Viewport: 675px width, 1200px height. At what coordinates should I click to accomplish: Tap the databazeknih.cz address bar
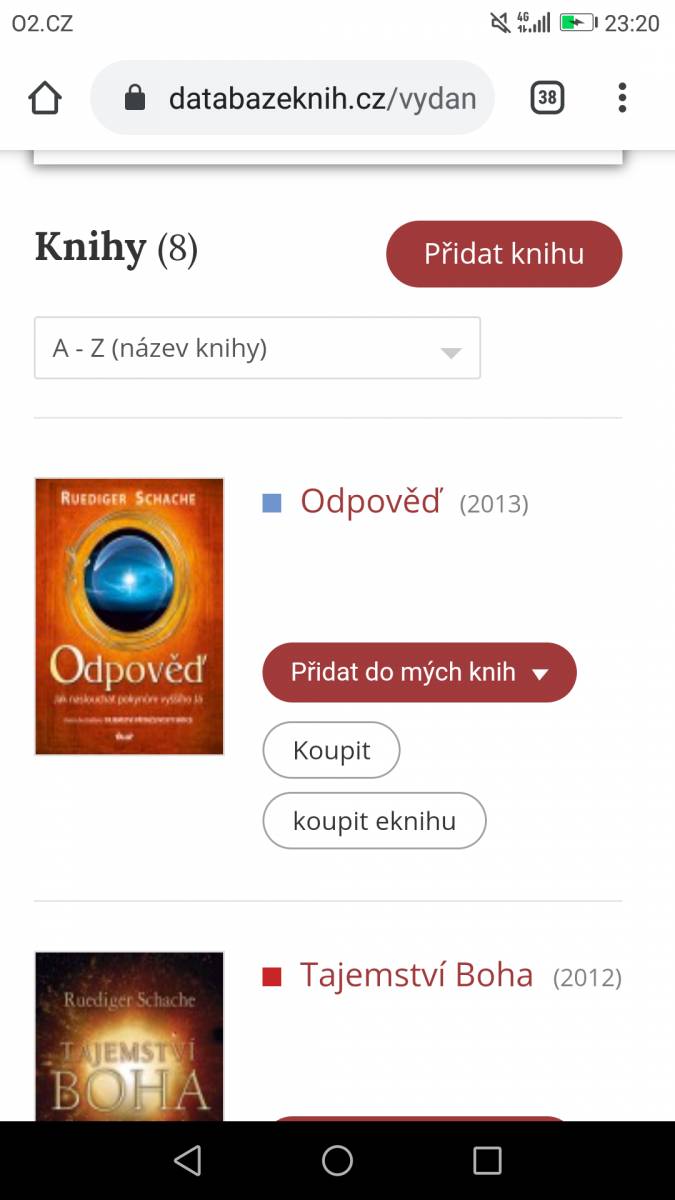pyautogui.click(x=292, y=98)
